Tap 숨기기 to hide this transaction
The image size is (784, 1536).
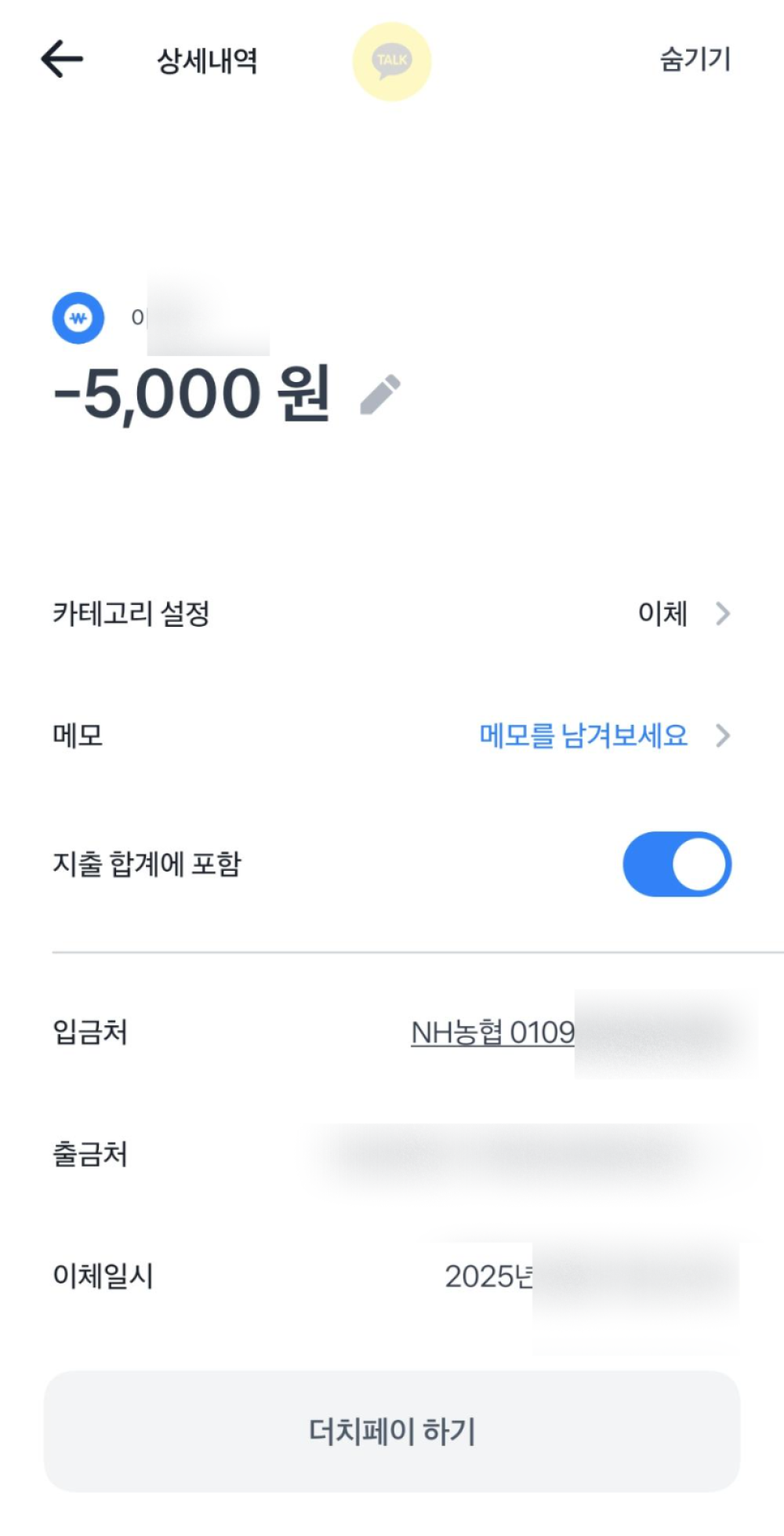click(695, 60)
